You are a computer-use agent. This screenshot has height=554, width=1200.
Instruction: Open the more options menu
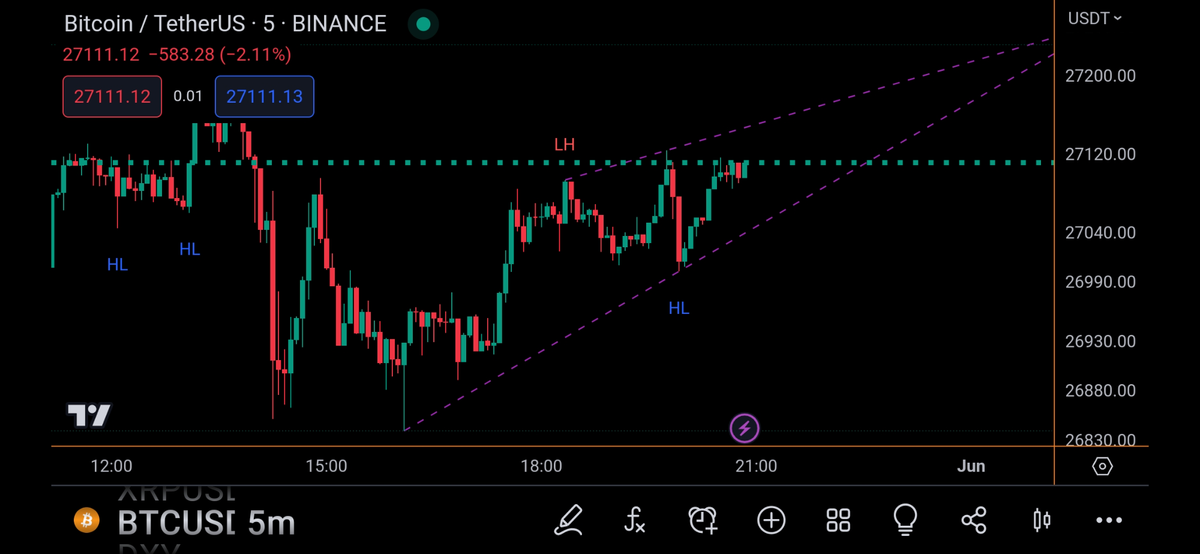click(x=1109, y=519)
